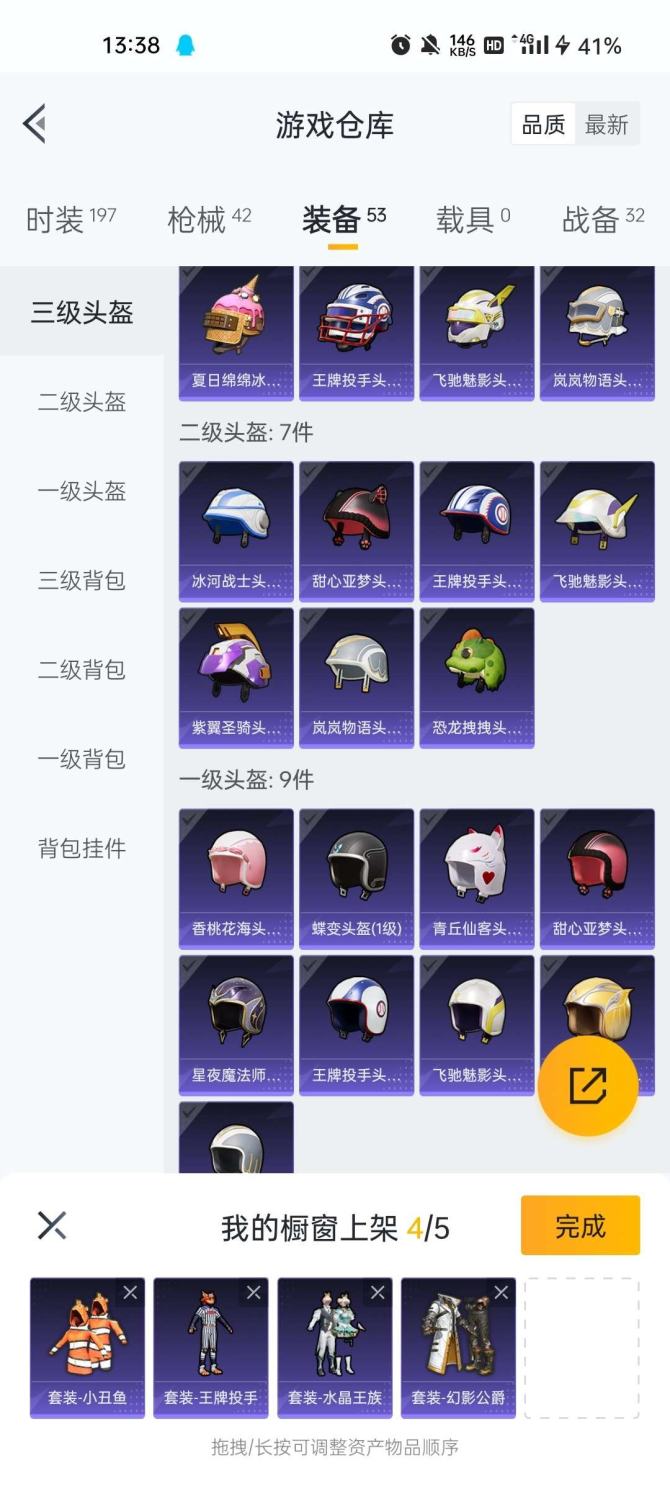
Task: Confirm showcase with 完成
Action: click(x=580, y=1226)
